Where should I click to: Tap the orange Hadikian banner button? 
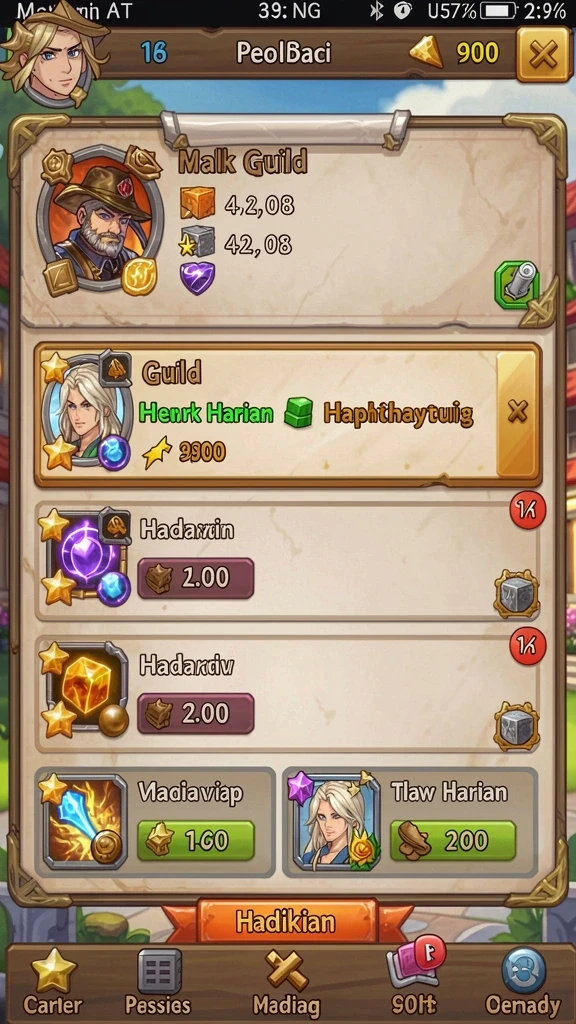[x=287, y=921]
